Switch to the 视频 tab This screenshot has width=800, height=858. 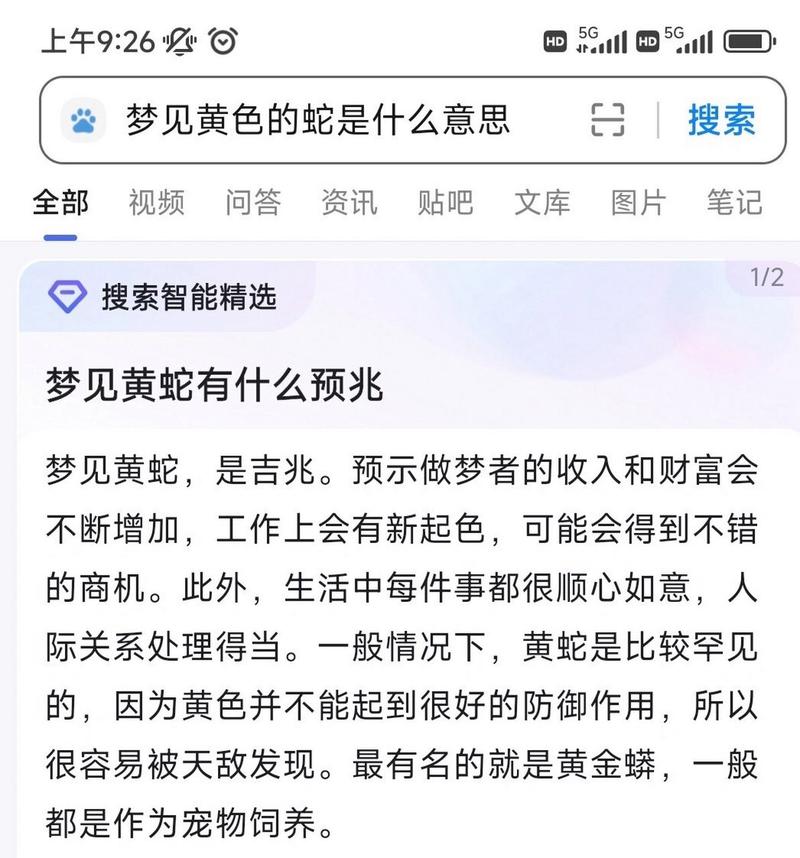click(154, 203)
